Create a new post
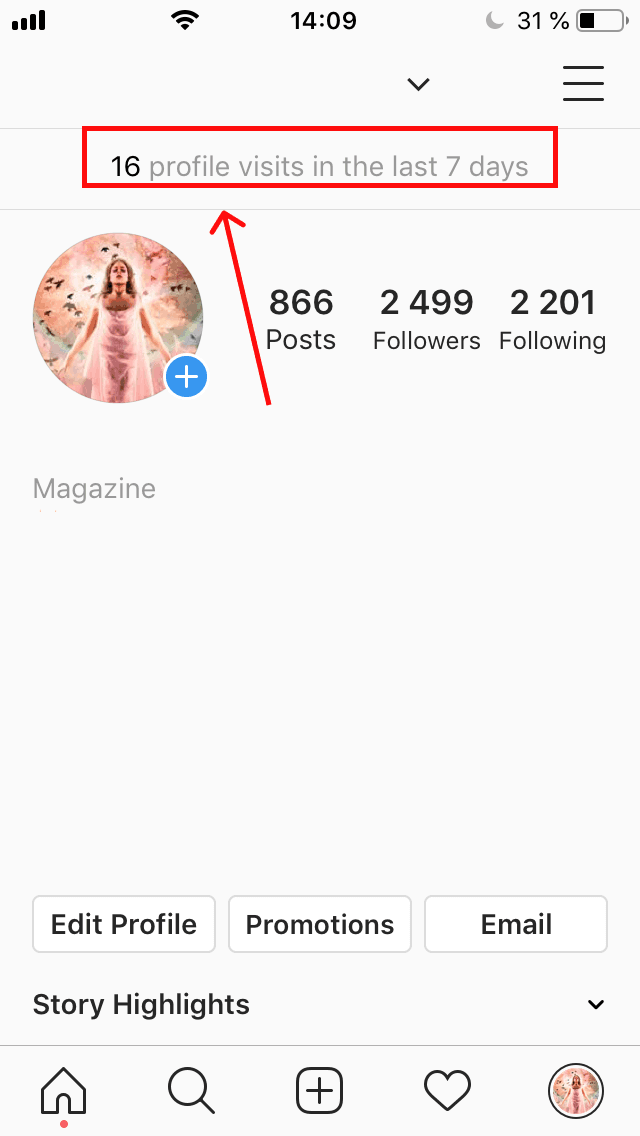Viewport: 640px width, 1136px height. 320,1090
